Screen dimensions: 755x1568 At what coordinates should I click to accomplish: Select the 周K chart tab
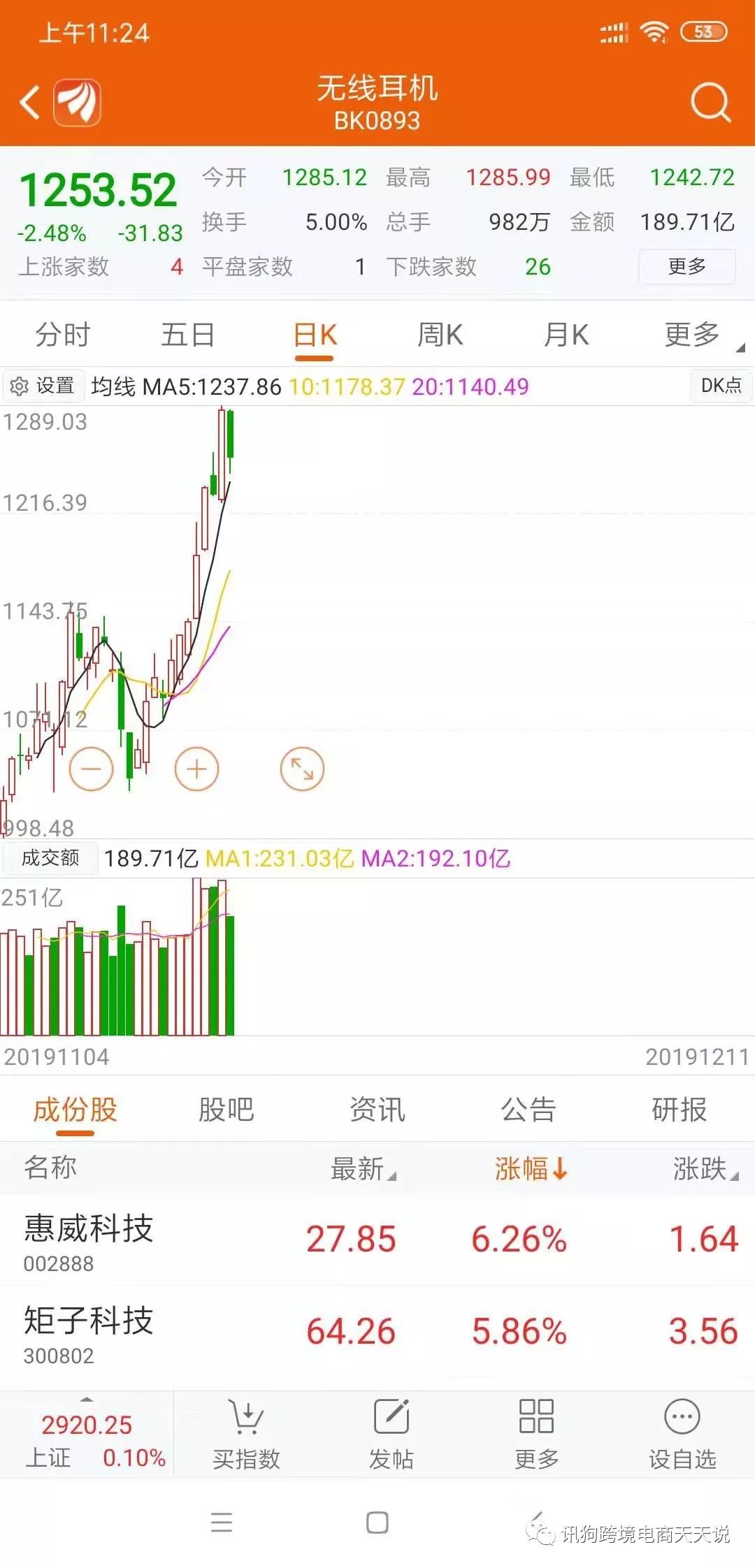[x=440, y=335]
